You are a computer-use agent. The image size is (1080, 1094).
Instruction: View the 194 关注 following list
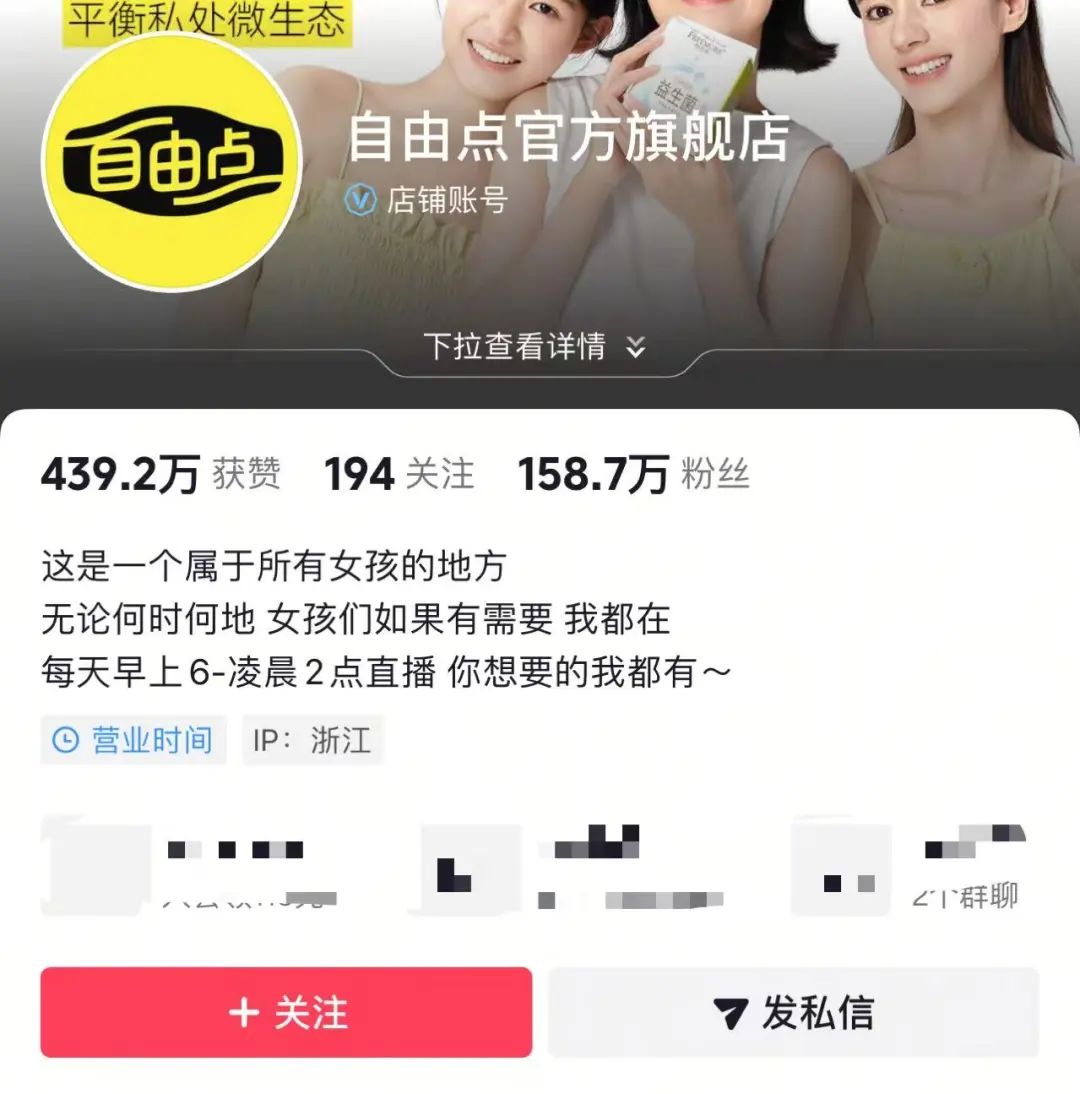tap(399, 474)
